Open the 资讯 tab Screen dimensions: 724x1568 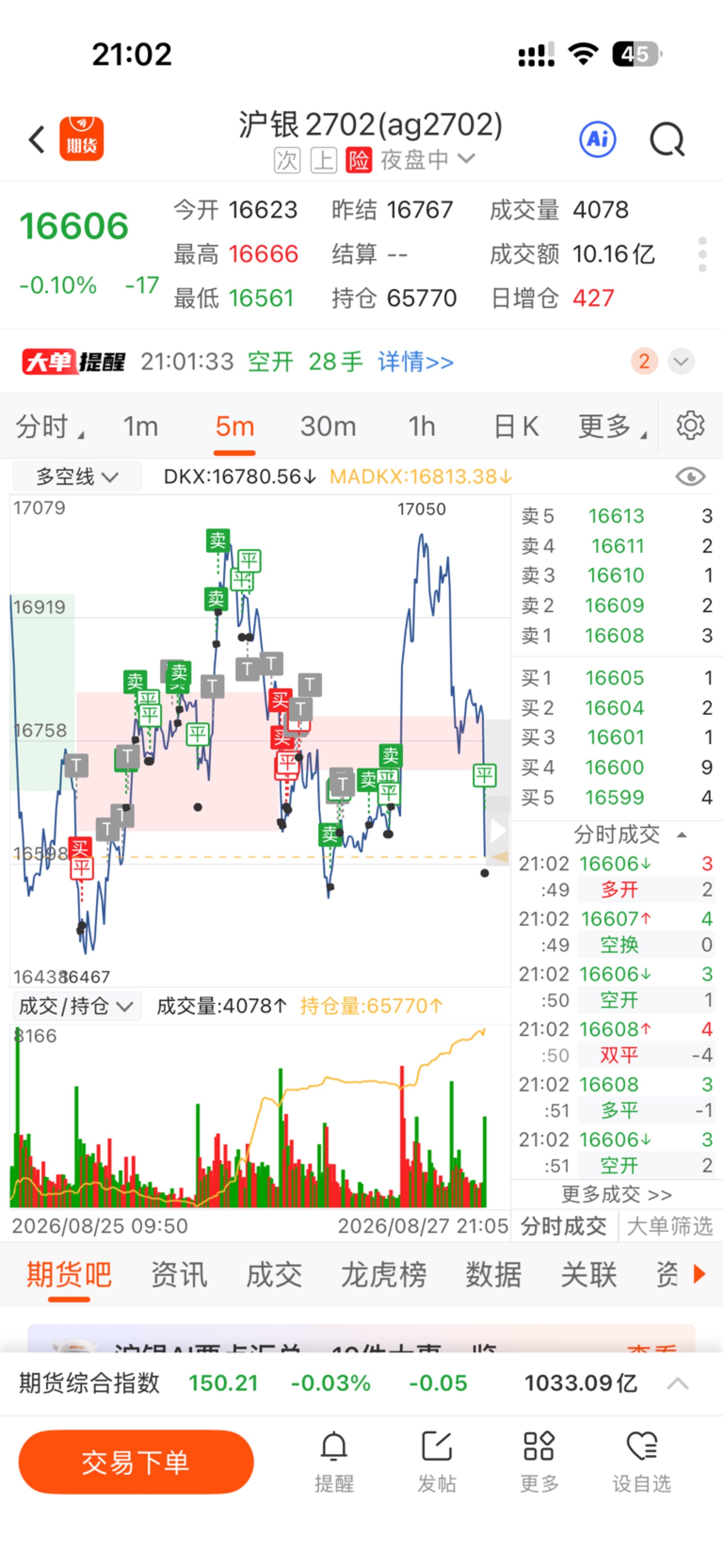point(179,1274)
